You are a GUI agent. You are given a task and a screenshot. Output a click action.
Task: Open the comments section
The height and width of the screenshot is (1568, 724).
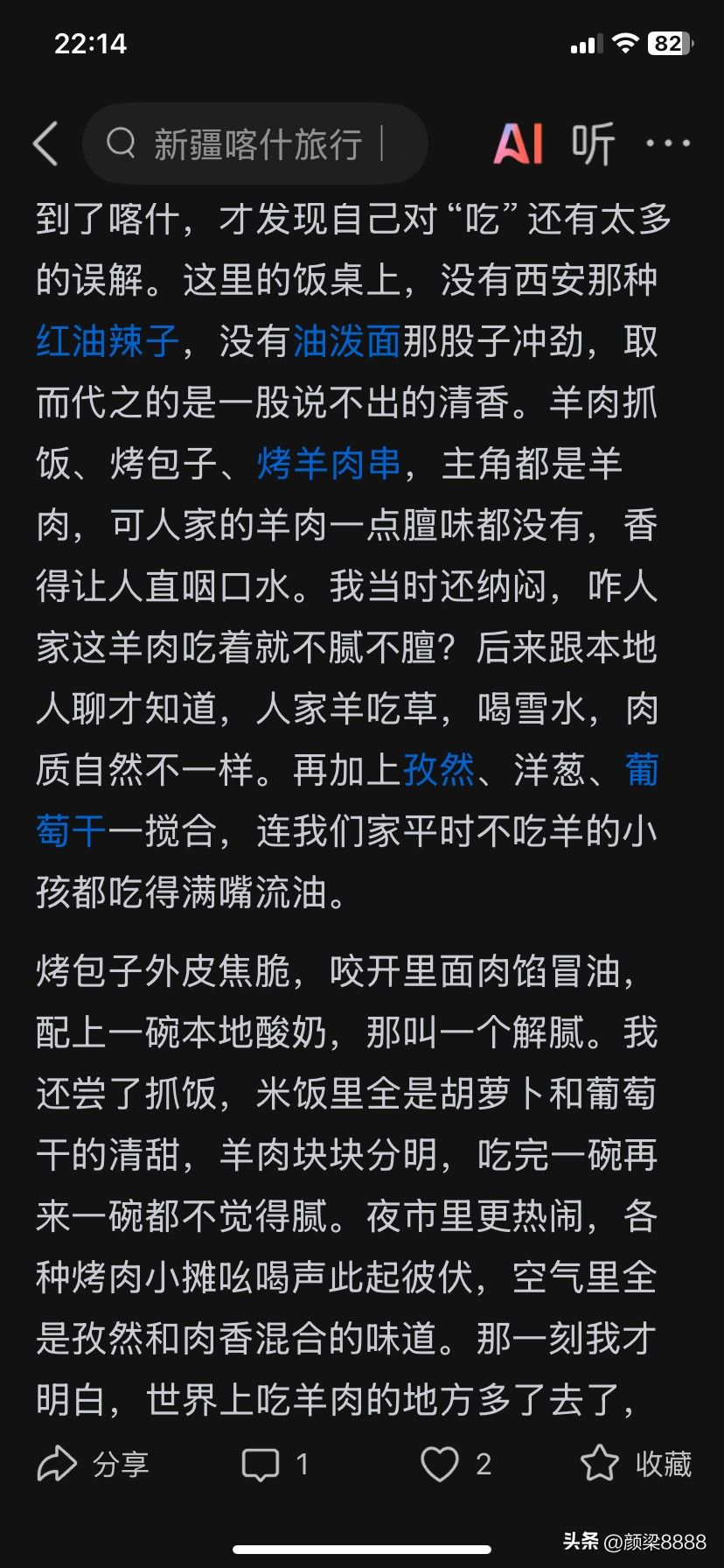tap(275, 1464)
